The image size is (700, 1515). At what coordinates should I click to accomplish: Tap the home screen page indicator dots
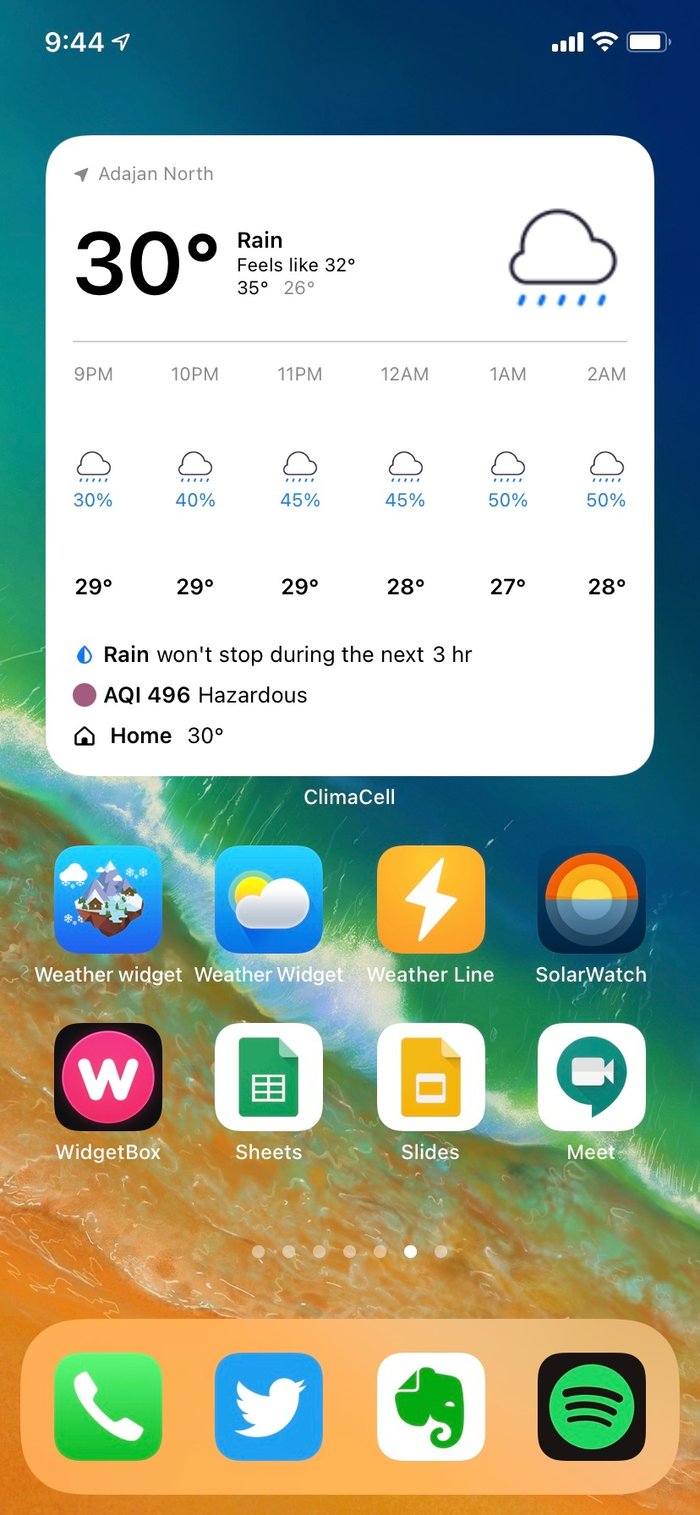350,1251
